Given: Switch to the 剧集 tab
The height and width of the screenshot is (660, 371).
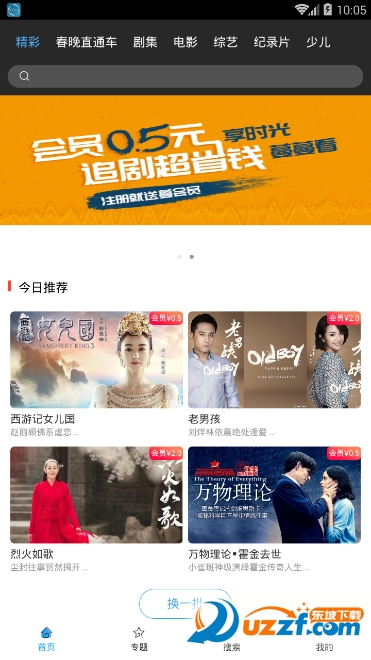Looking at the screenshot, I should [145, 42].
